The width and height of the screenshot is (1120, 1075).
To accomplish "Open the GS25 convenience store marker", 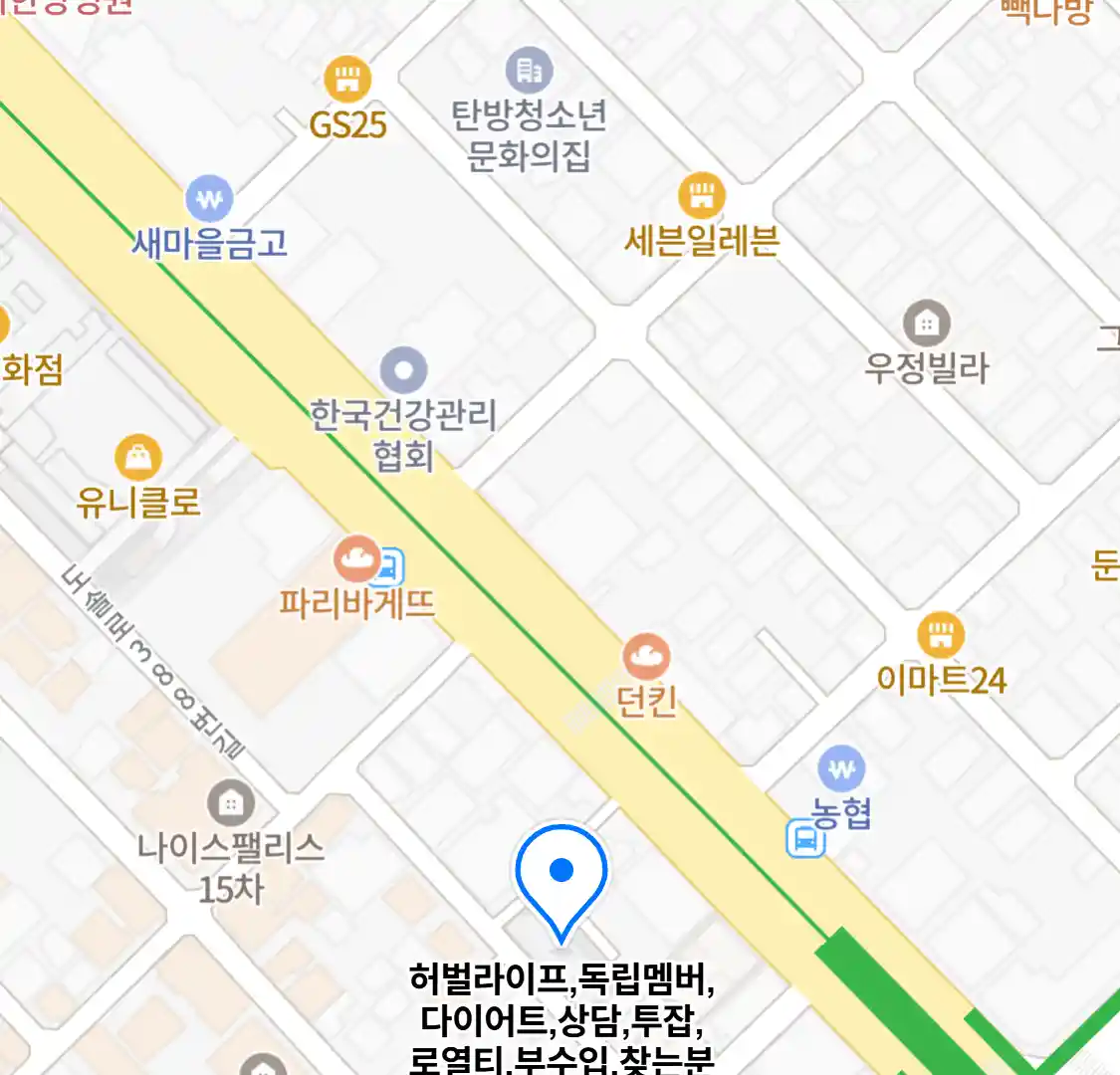I will (347, 79).
